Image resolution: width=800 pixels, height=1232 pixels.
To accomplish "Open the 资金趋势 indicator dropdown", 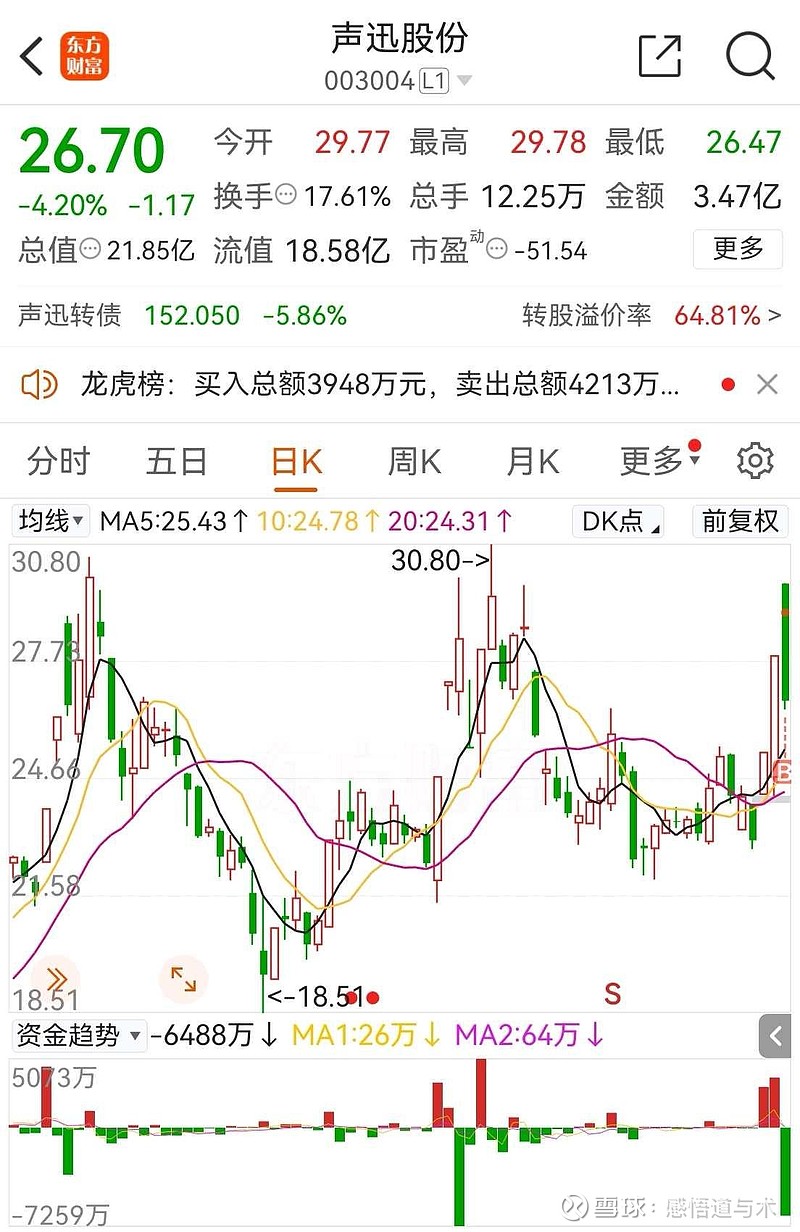I will click(72, 1038).
